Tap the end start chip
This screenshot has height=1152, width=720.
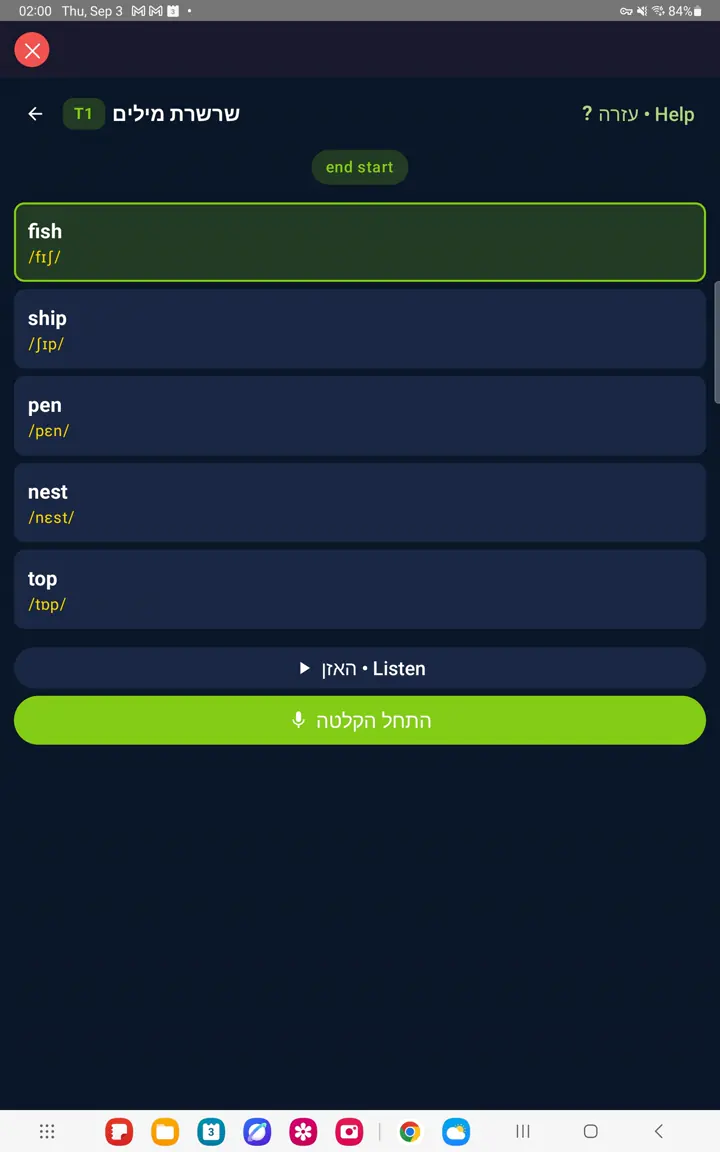[359, 168]
